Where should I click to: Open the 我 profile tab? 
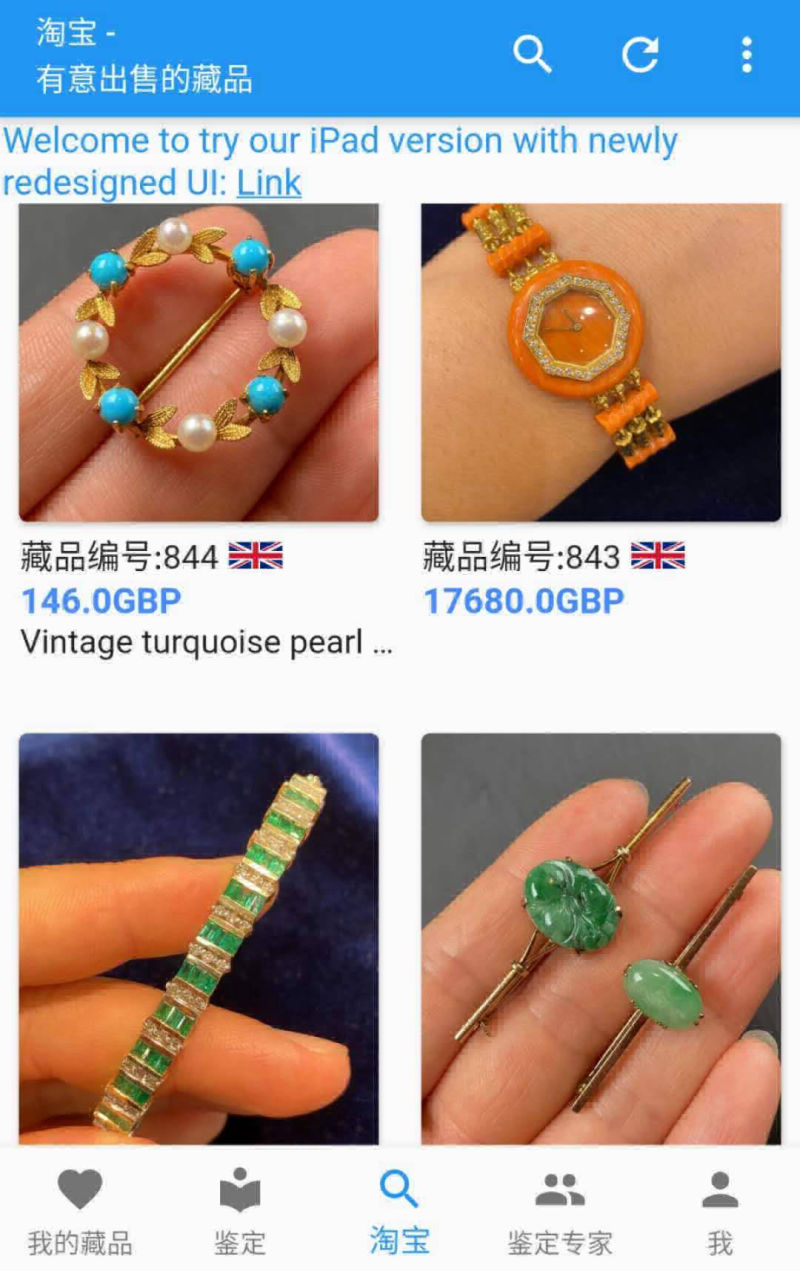tap(719, 1211)
